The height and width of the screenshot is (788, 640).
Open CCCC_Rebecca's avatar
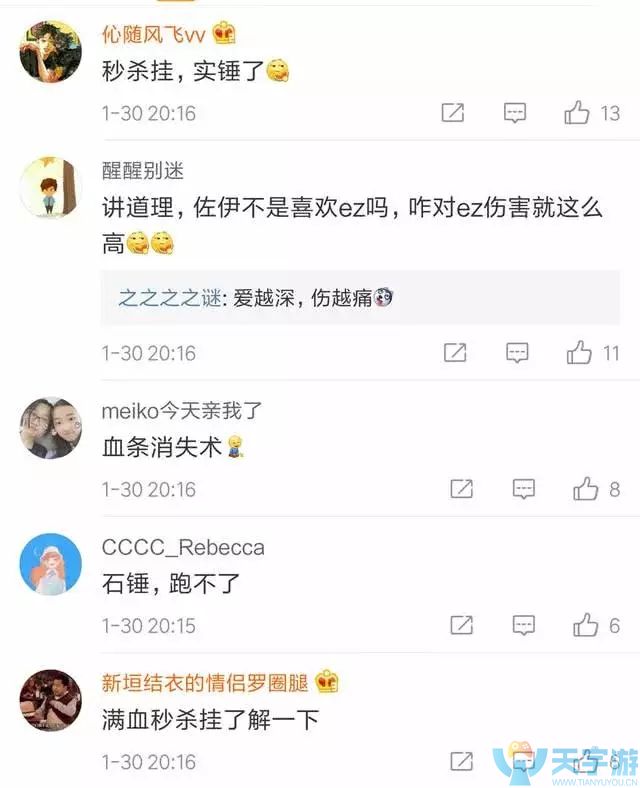coord(50,563)
